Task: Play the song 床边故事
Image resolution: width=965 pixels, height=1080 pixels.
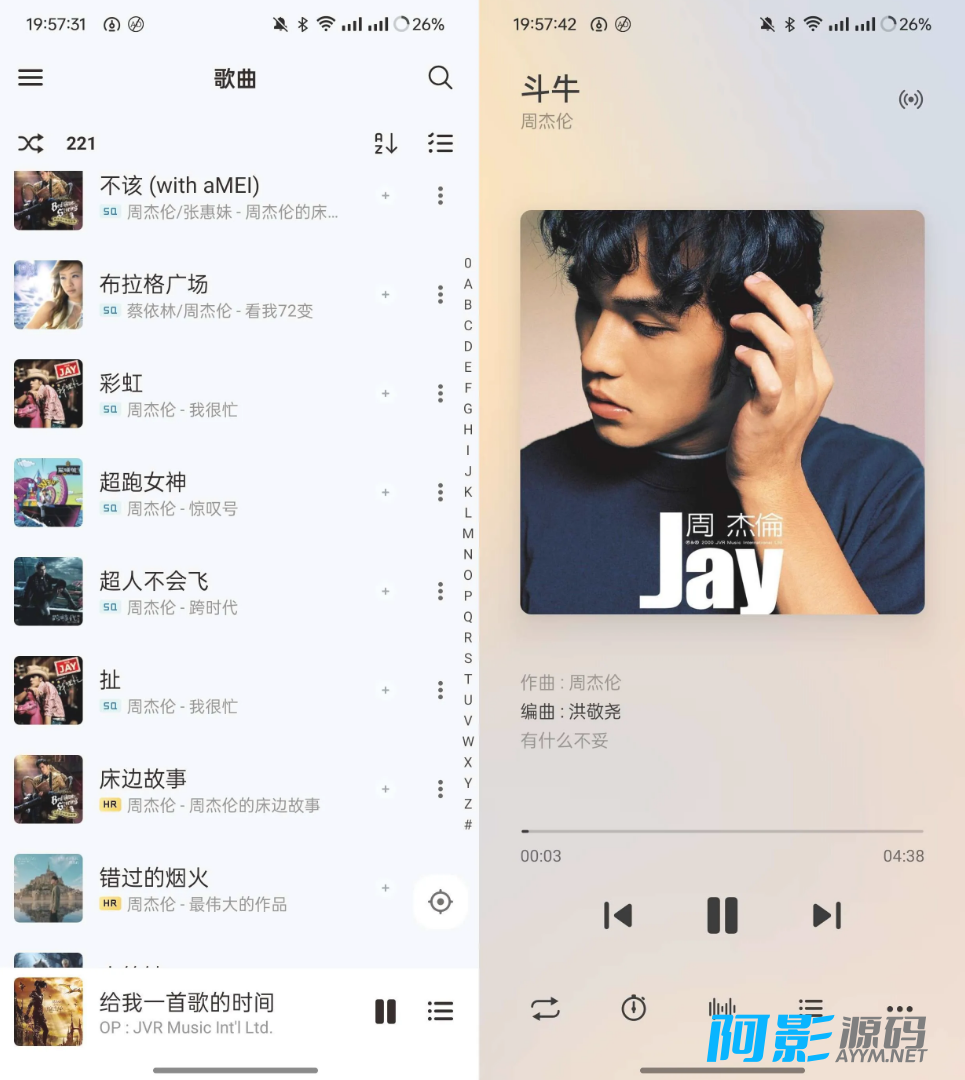Action: coord(200,789)
